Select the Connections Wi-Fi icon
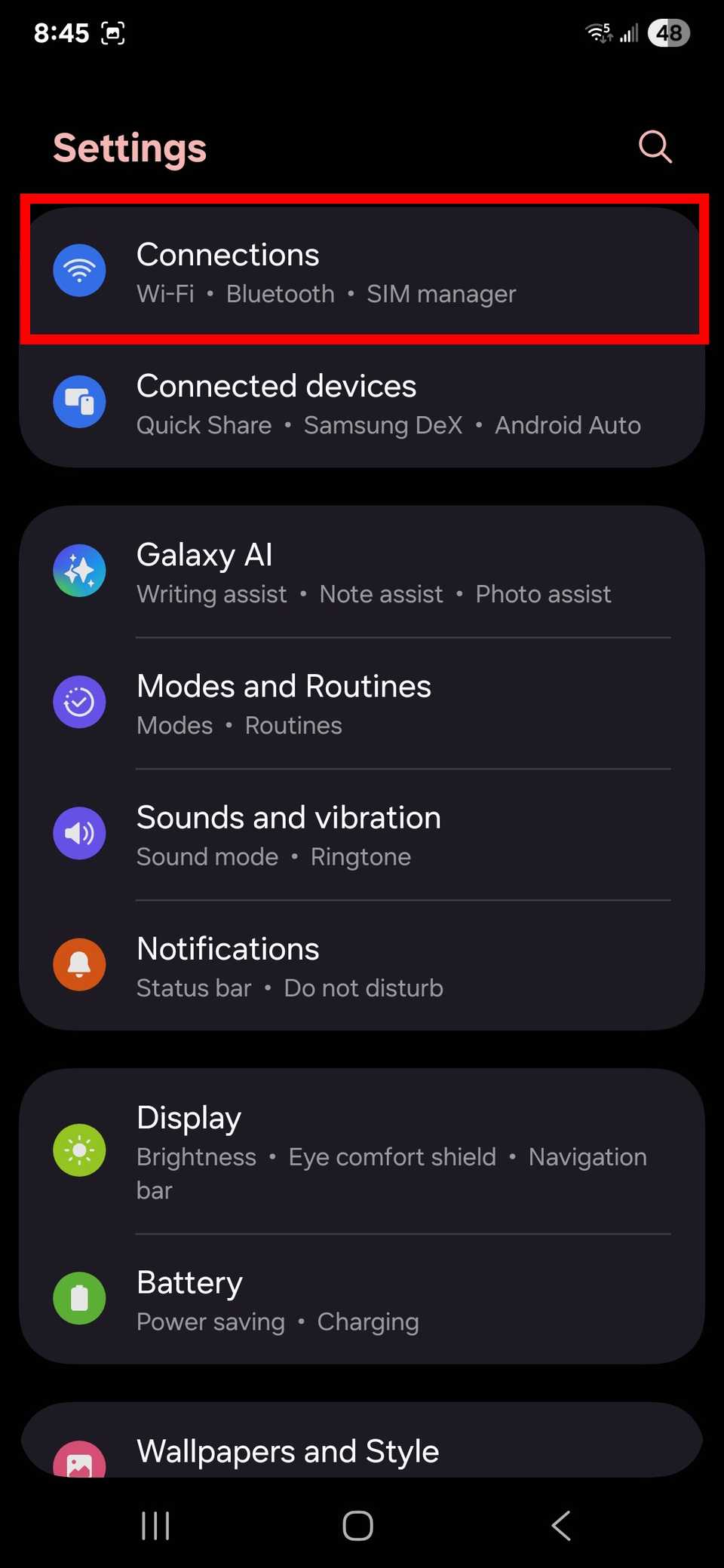724x1568 pixels. tap(79, 271)
